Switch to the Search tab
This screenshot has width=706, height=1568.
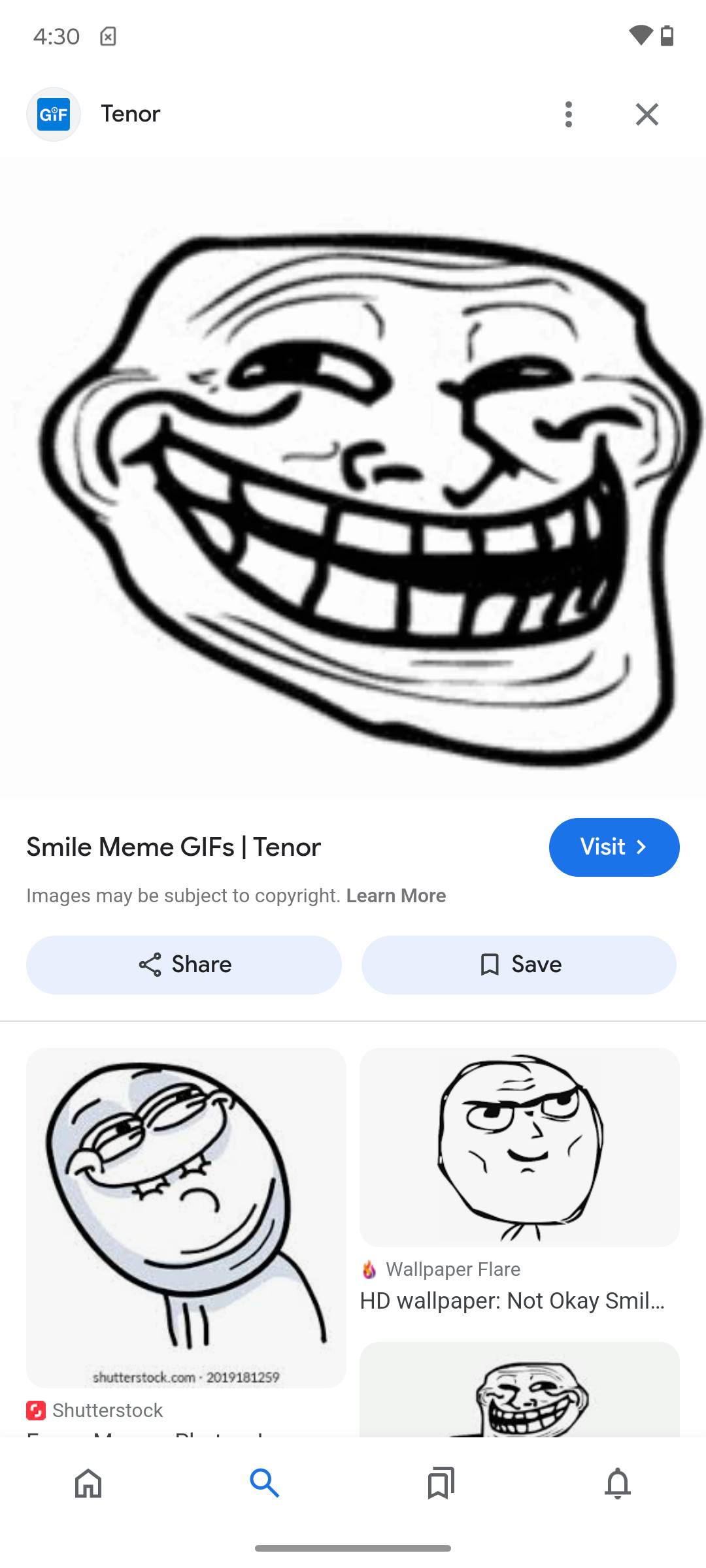click(x=265, y=1483)
